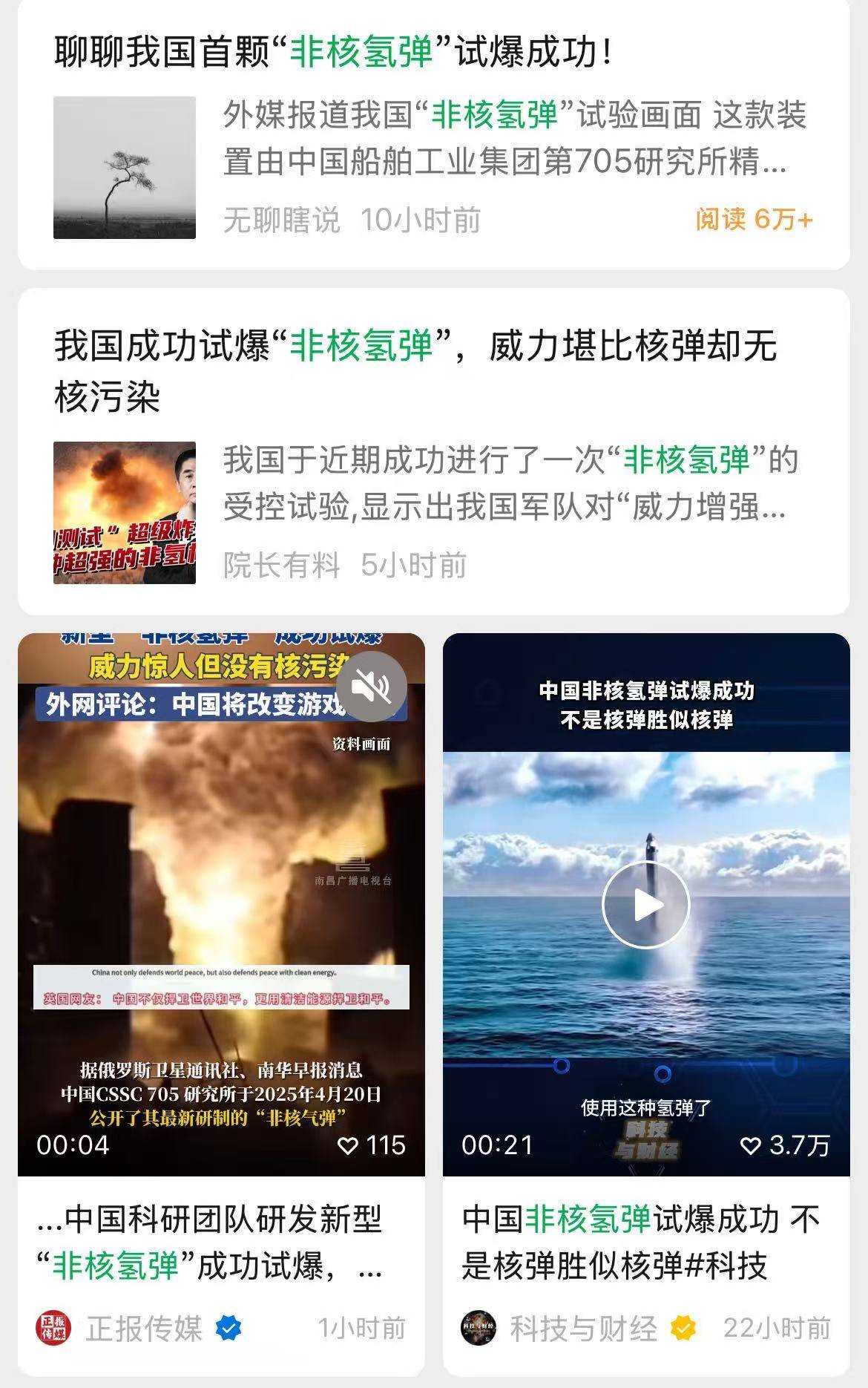
Task: Click author name 院长有料
Action: [x=280, y=563]
